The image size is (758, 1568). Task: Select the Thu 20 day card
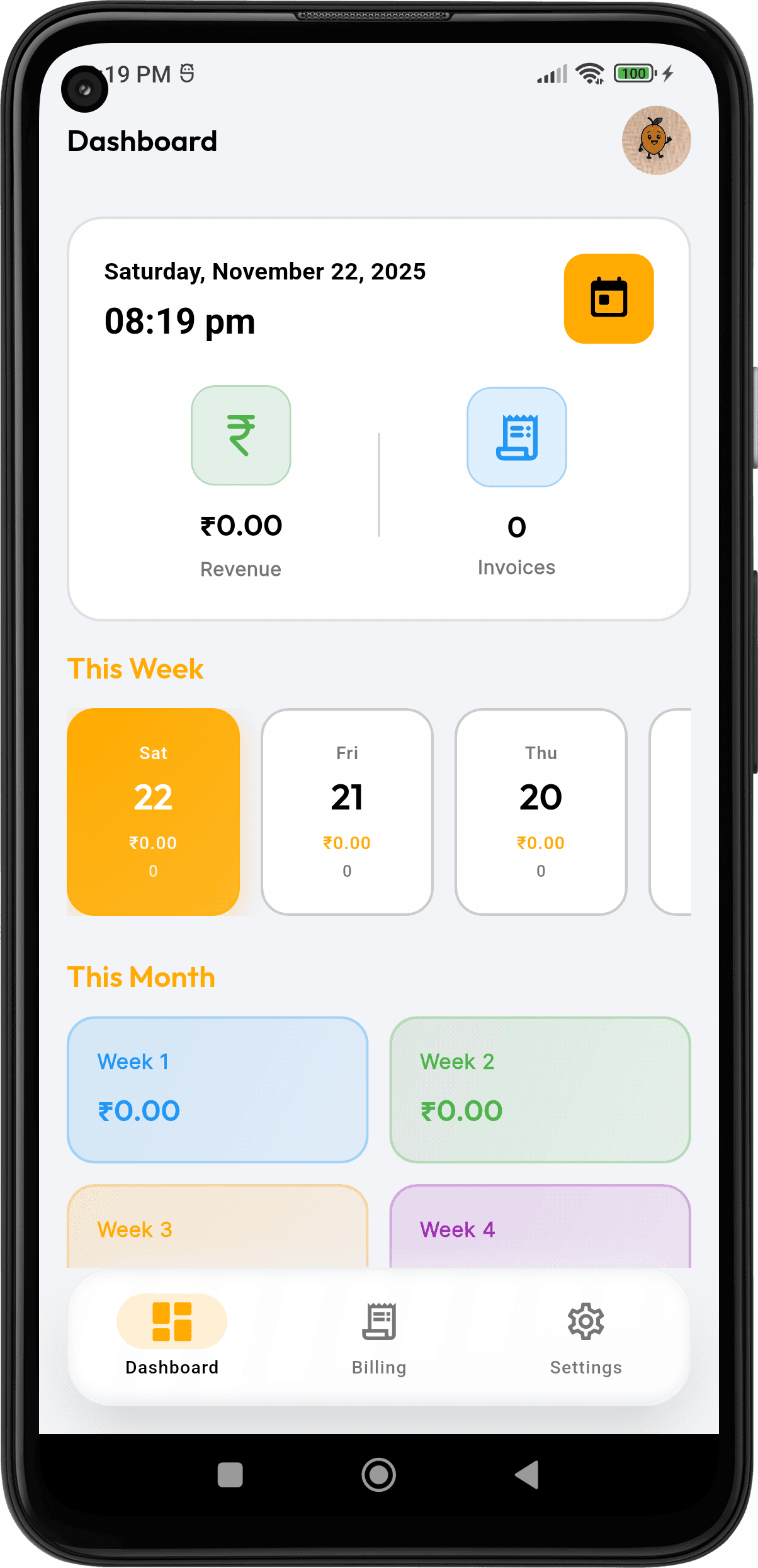click(541, 811)
